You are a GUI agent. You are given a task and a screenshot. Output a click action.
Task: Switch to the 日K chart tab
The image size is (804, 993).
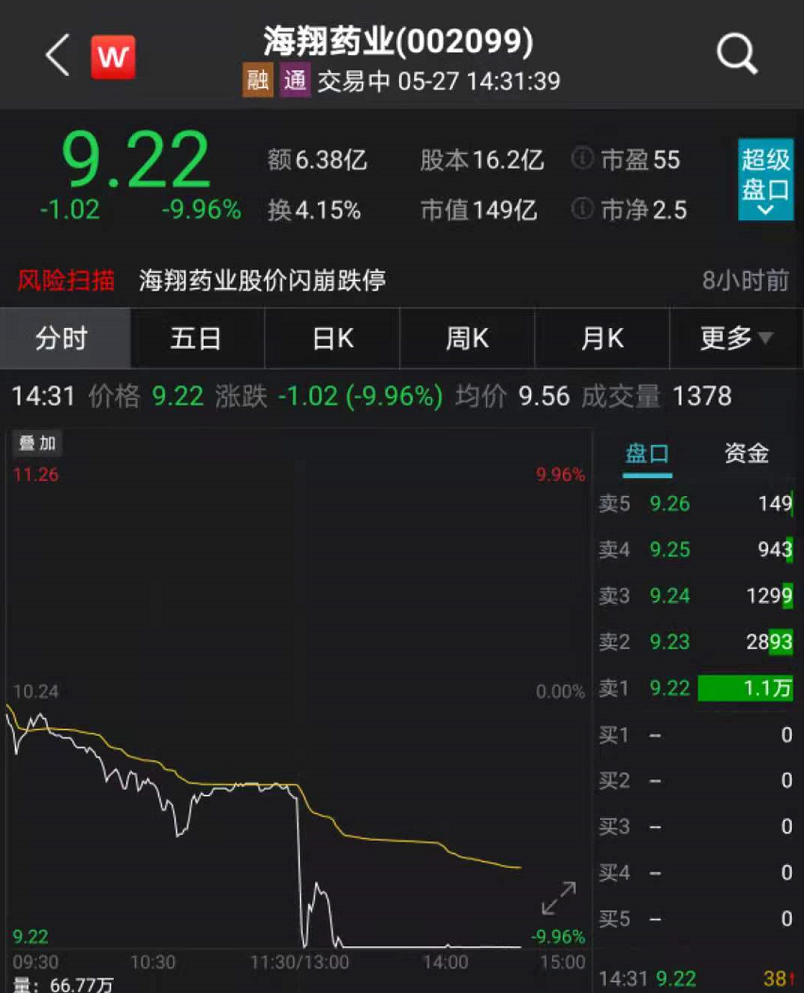(332, 338)
